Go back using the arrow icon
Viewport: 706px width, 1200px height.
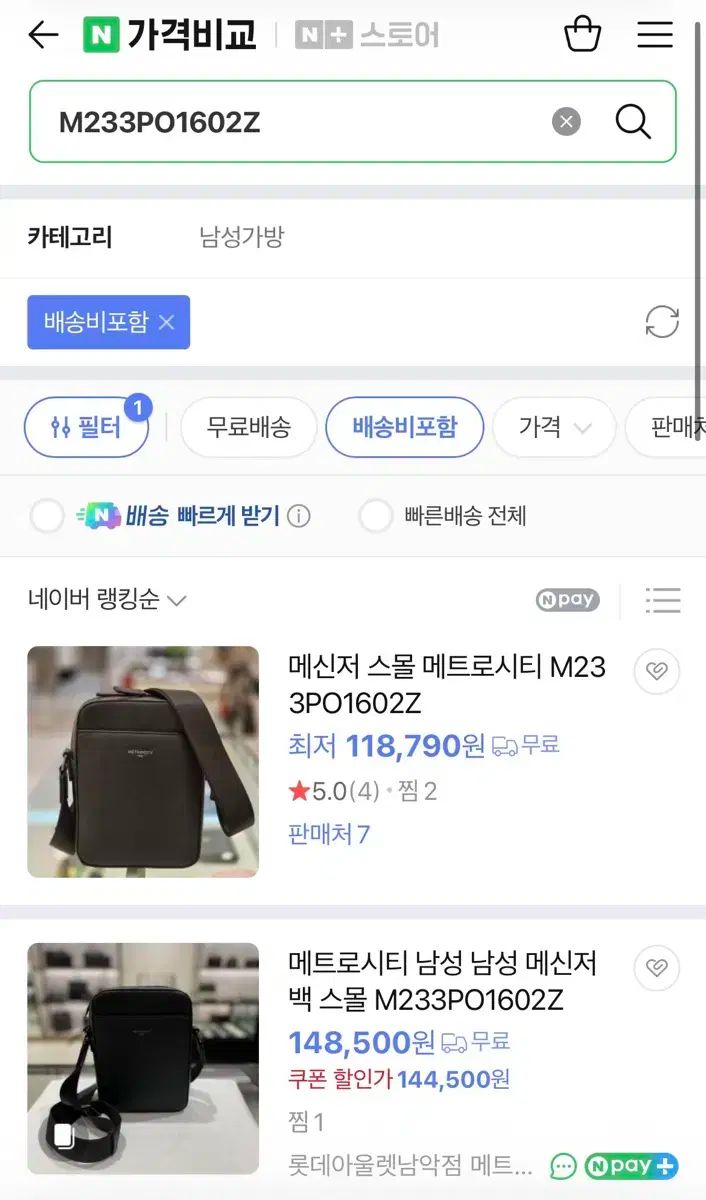click(x=43, y=35)
